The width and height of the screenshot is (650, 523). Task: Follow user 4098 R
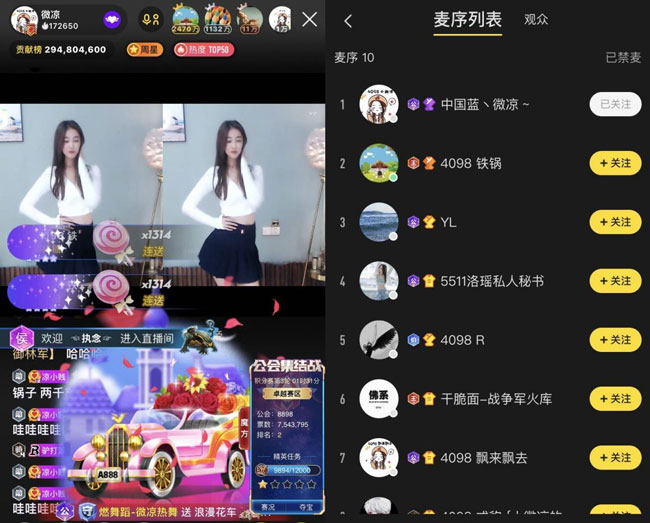coord(615,340)
